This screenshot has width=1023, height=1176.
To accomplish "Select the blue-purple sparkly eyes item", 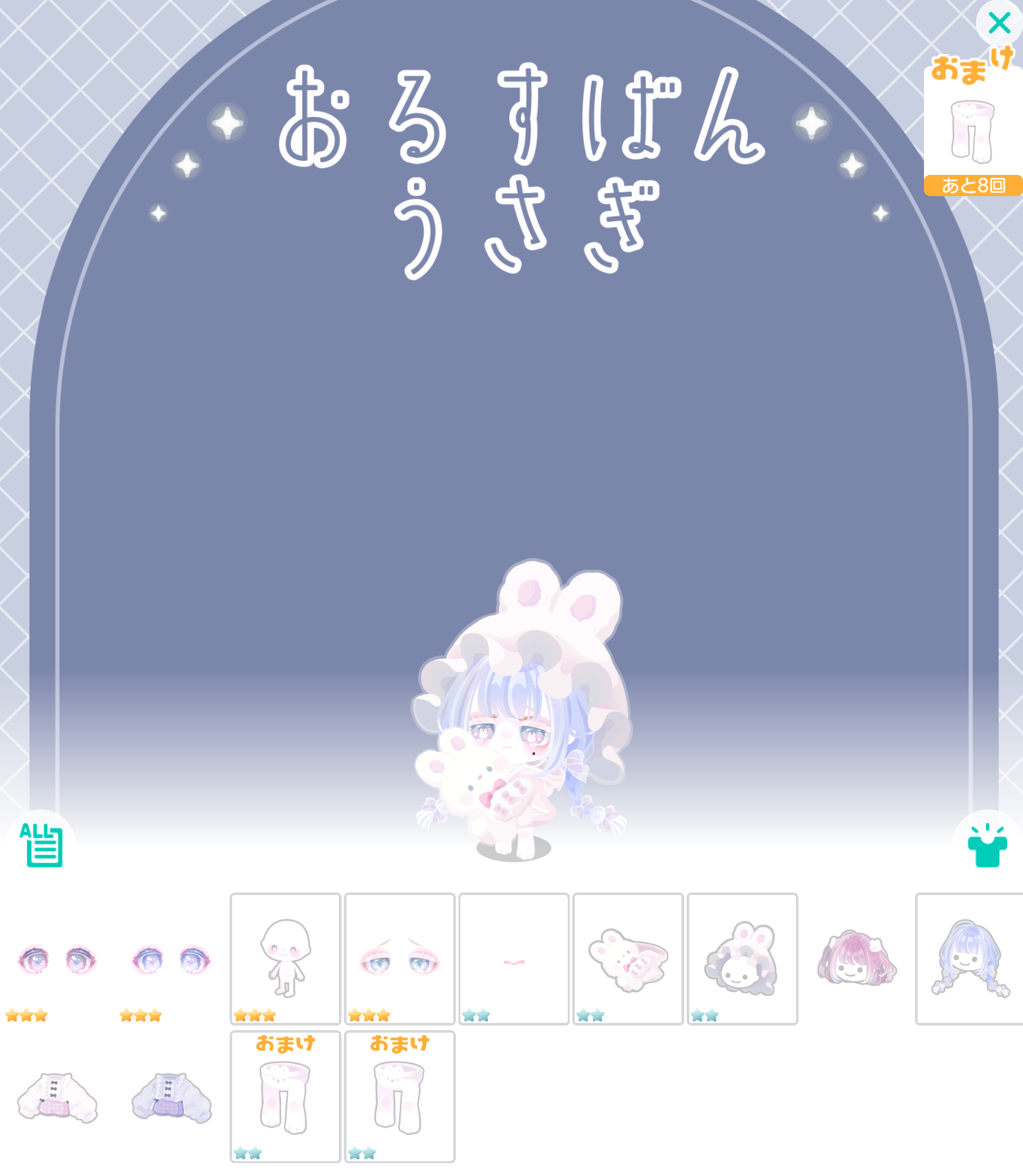I will pos(171,959).
